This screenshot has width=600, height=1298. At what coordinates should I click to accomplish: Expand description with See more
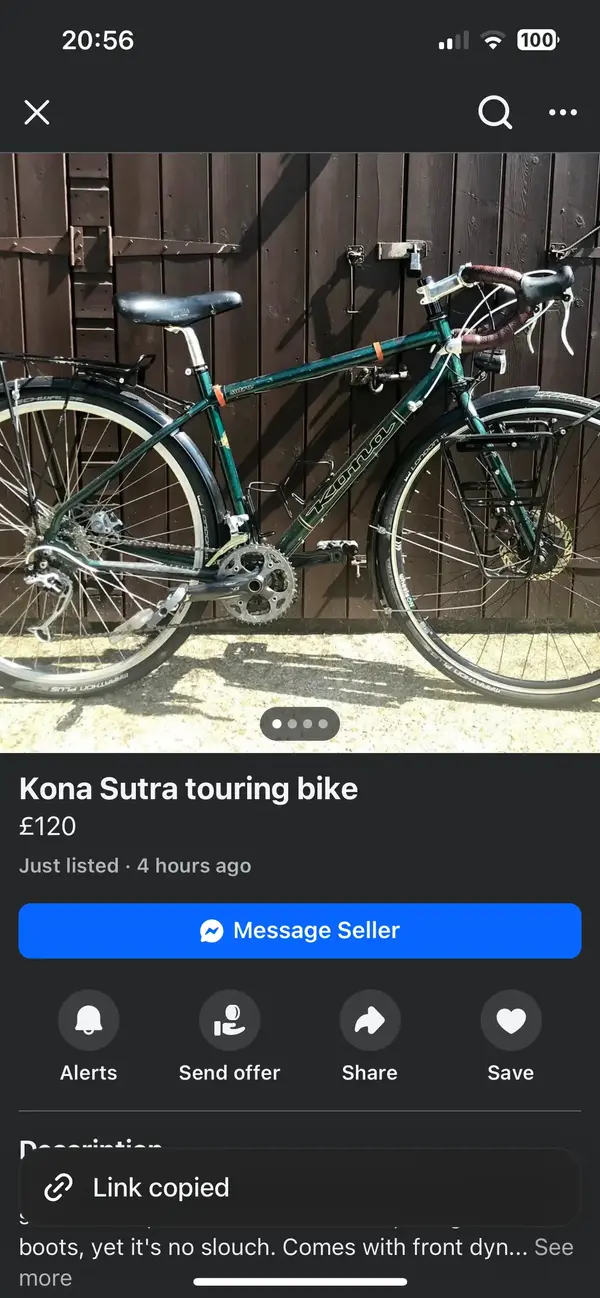point(553,1248)
